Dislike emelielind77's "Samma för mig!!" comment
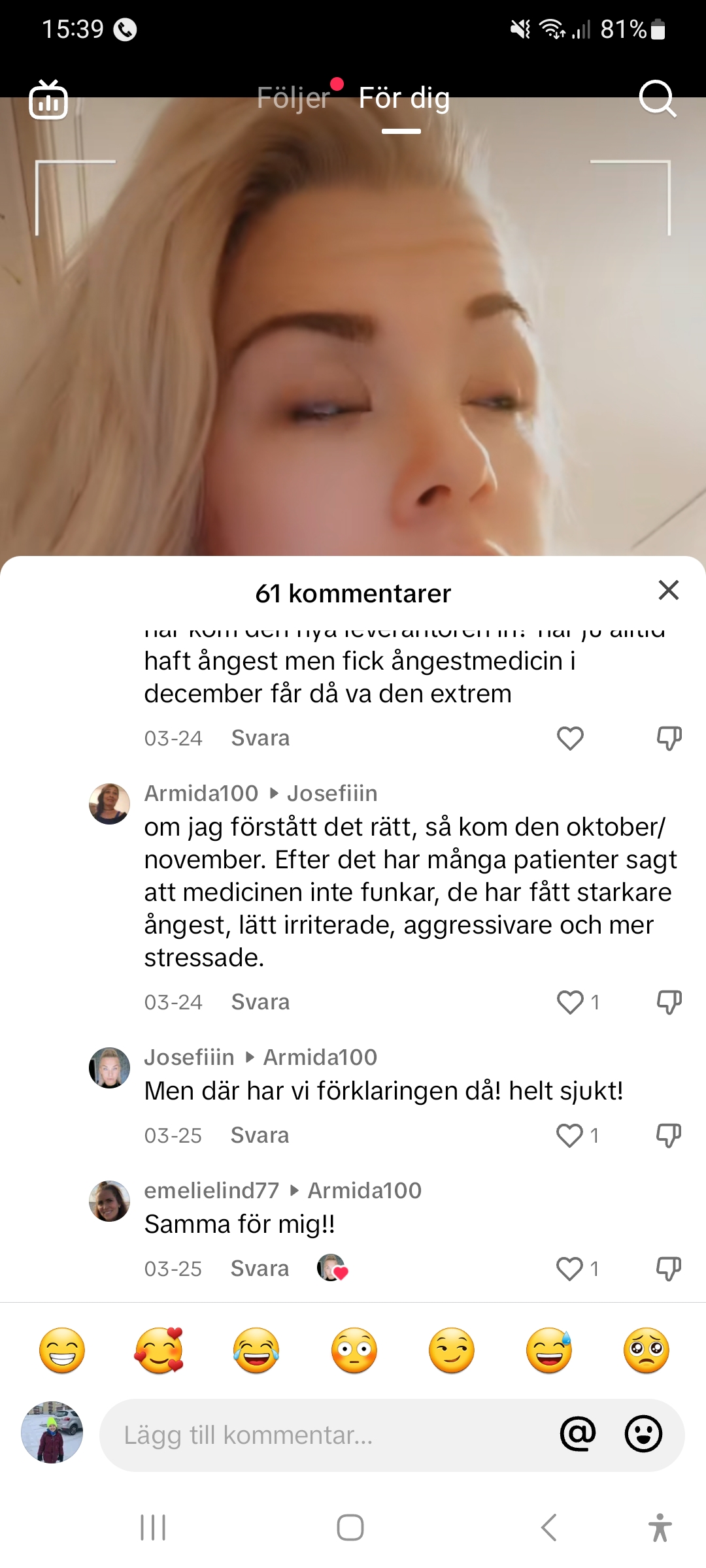The width and height of the screenshot is (706, 1568). 669,1269
